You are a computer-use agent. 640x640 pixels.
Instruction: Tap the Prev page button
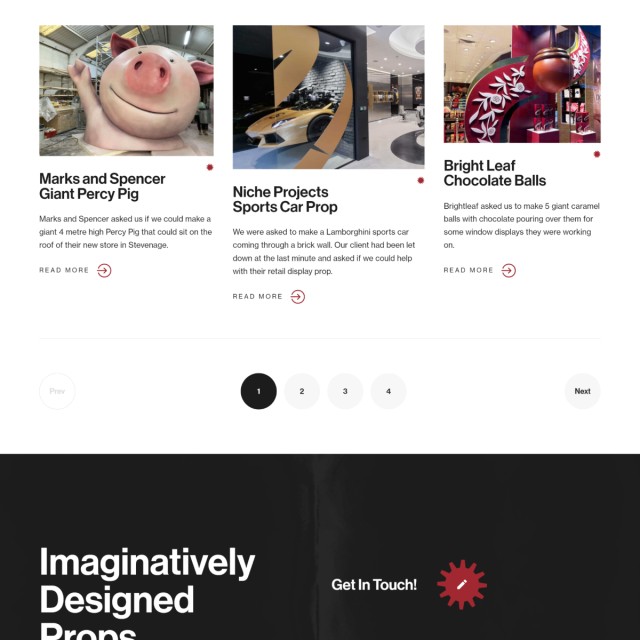tap(57, 391)
